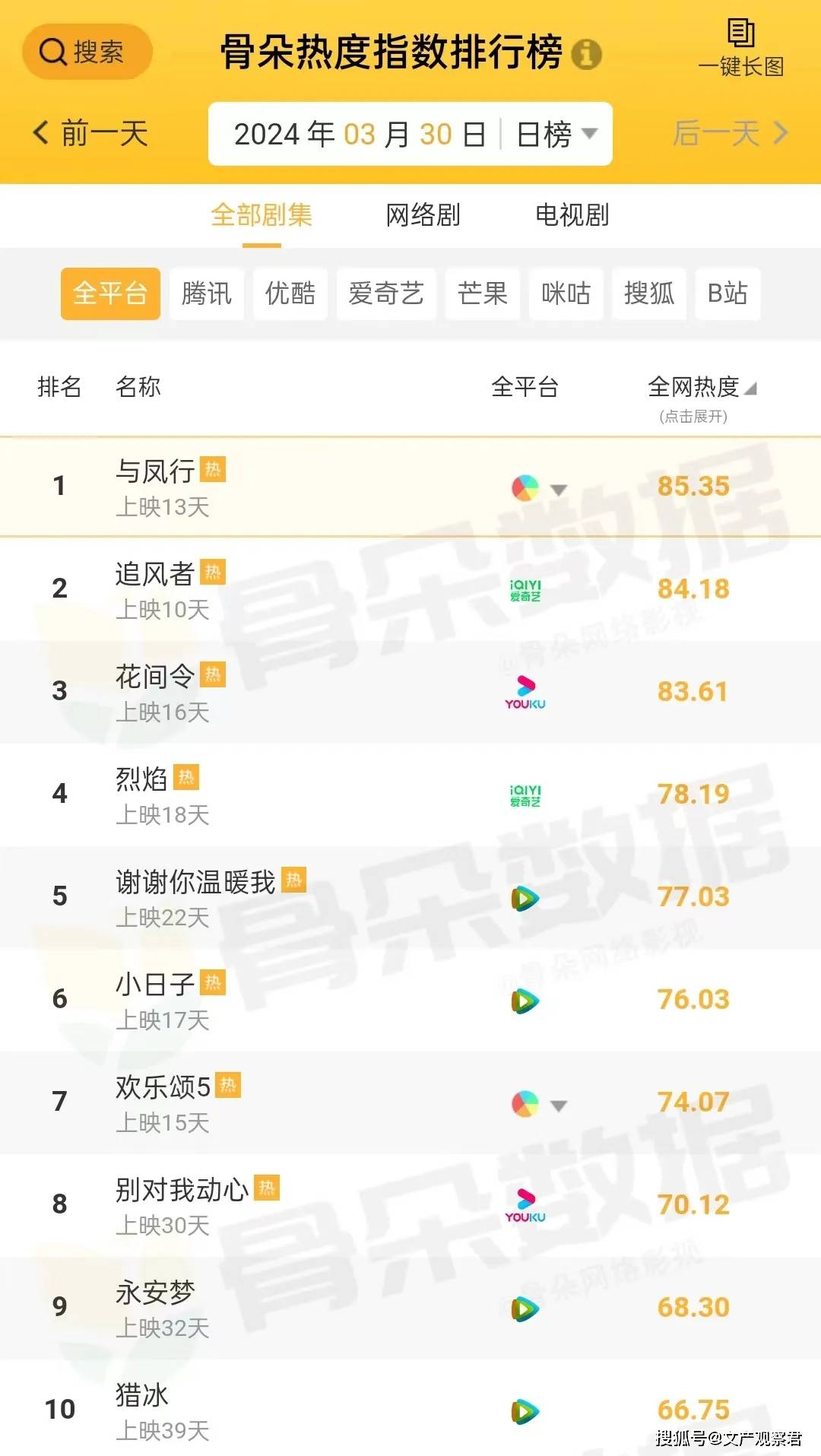The image size is (821, 1456).
Task: Open the 日榜 ranking type dropdown
Action: point(553,134)
